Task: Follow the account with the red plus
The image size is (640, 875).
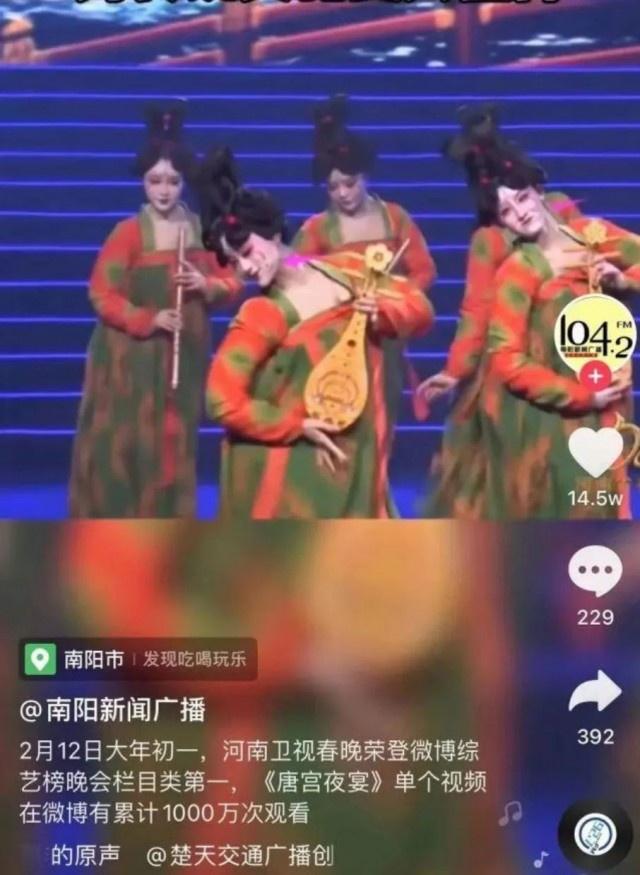Action: pos(595,376)
